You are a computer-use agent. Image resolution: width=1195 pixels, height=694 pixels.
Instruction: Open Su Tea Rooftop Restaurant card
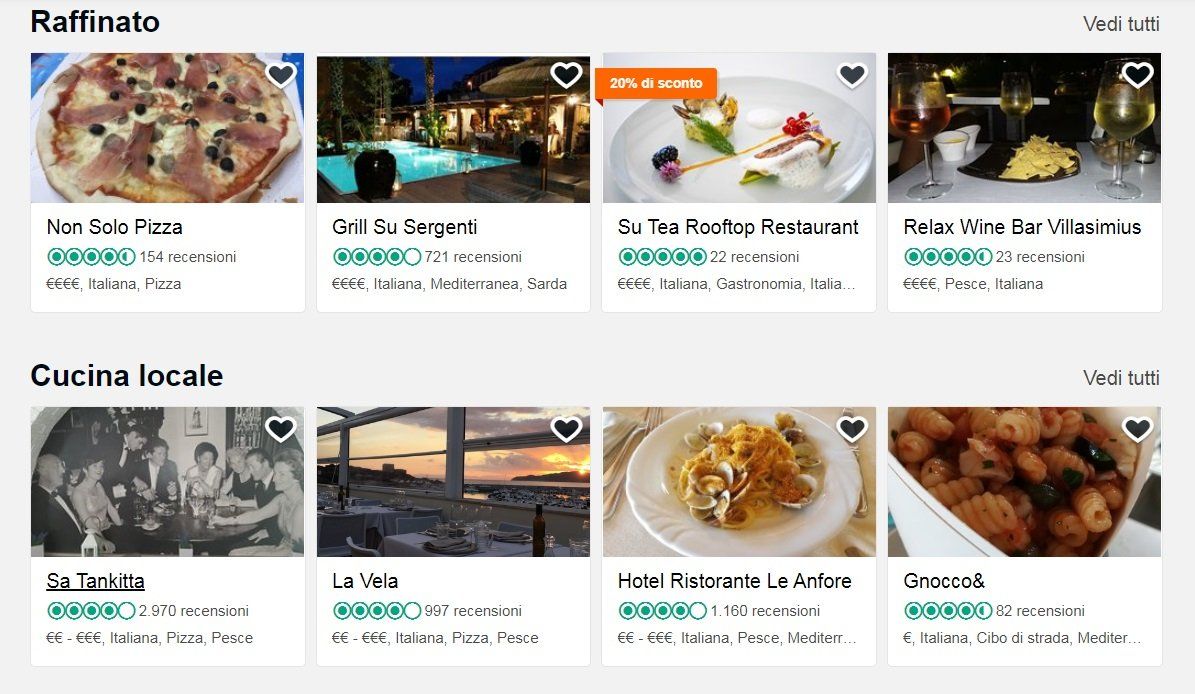pyautogui.click(x=738, y=227)
